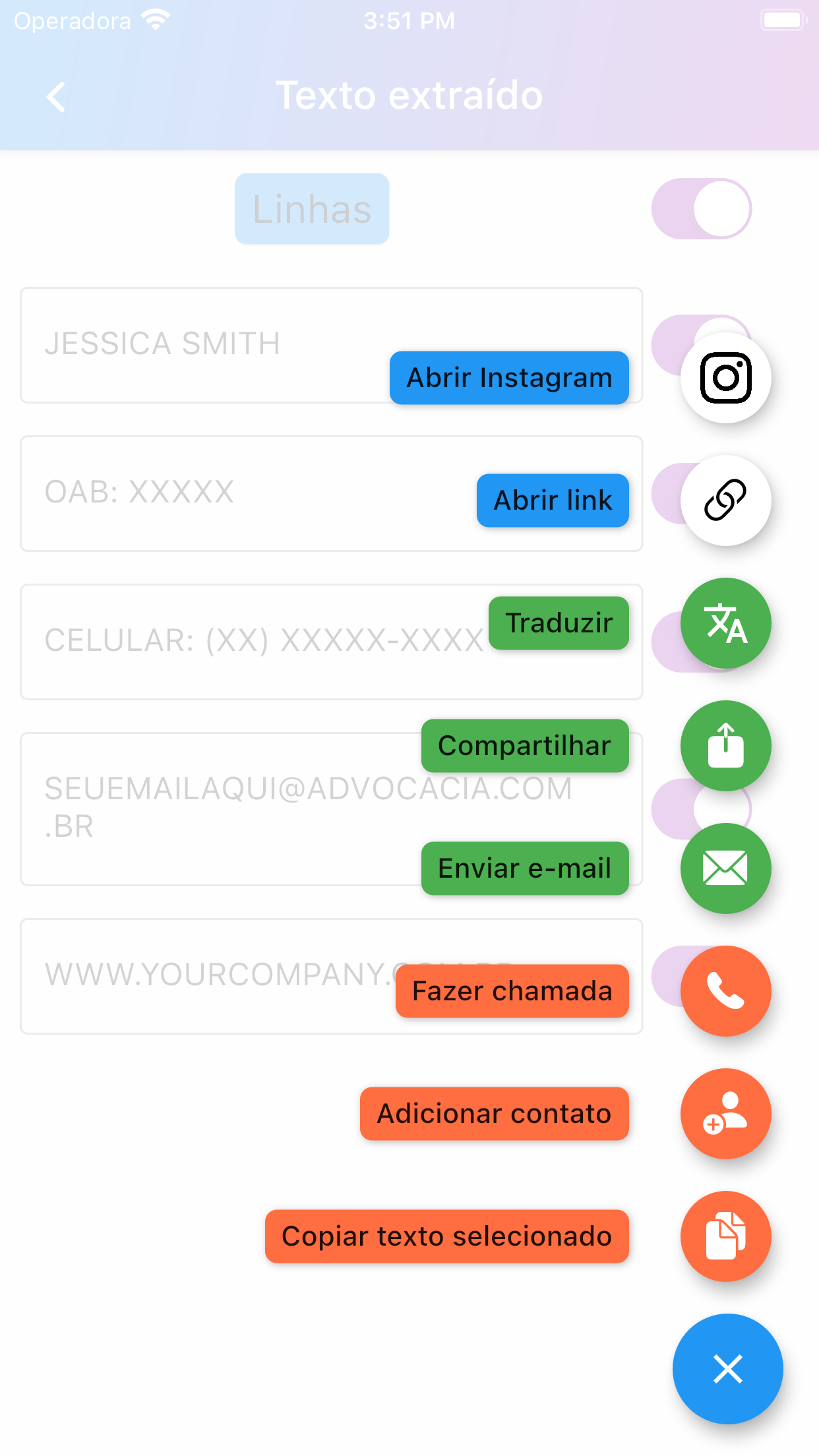Tap the Copiar texto selecionado label
The width and height of the screenshot is (819, 1456).
447,1236
